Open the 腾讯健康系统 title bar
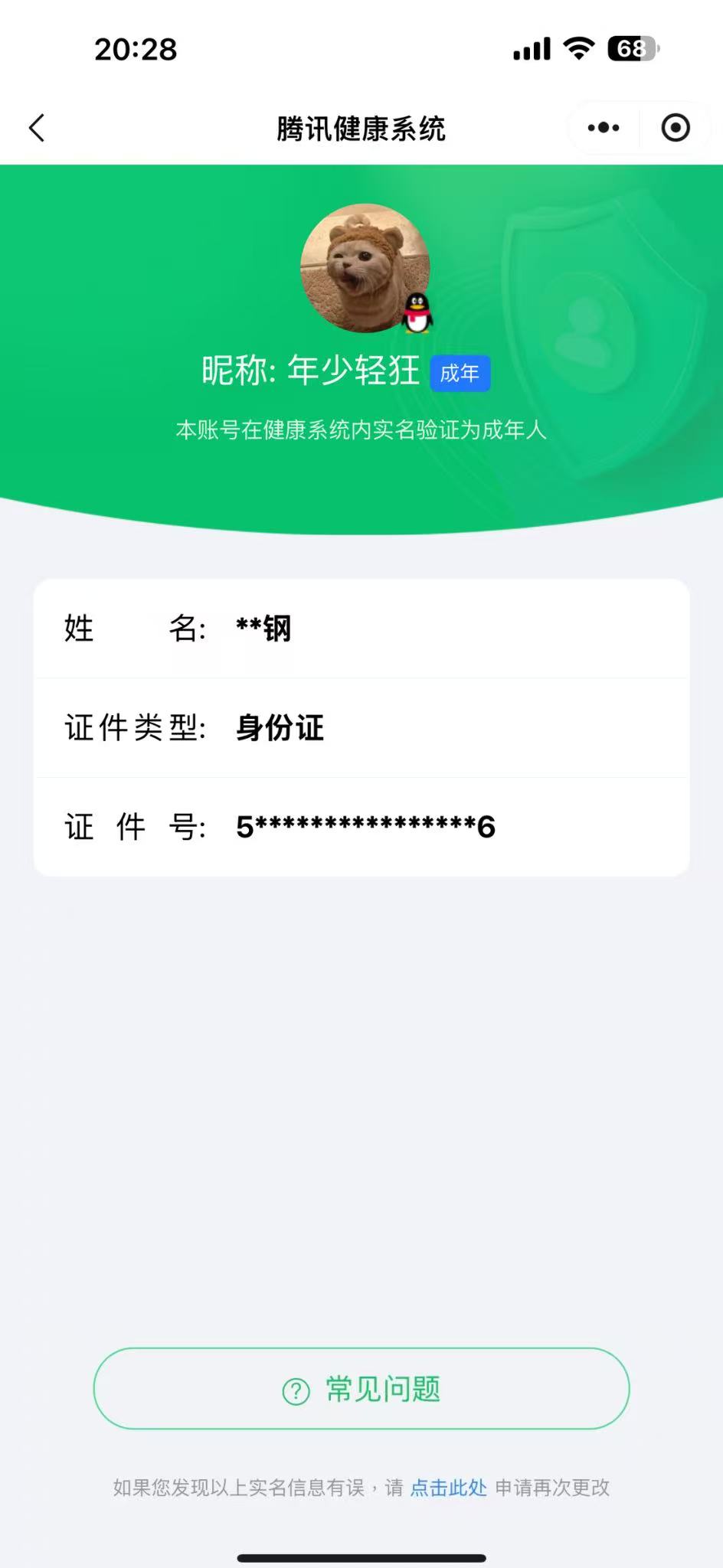Screen dimensions: 723x1568 tap(361, 129)
